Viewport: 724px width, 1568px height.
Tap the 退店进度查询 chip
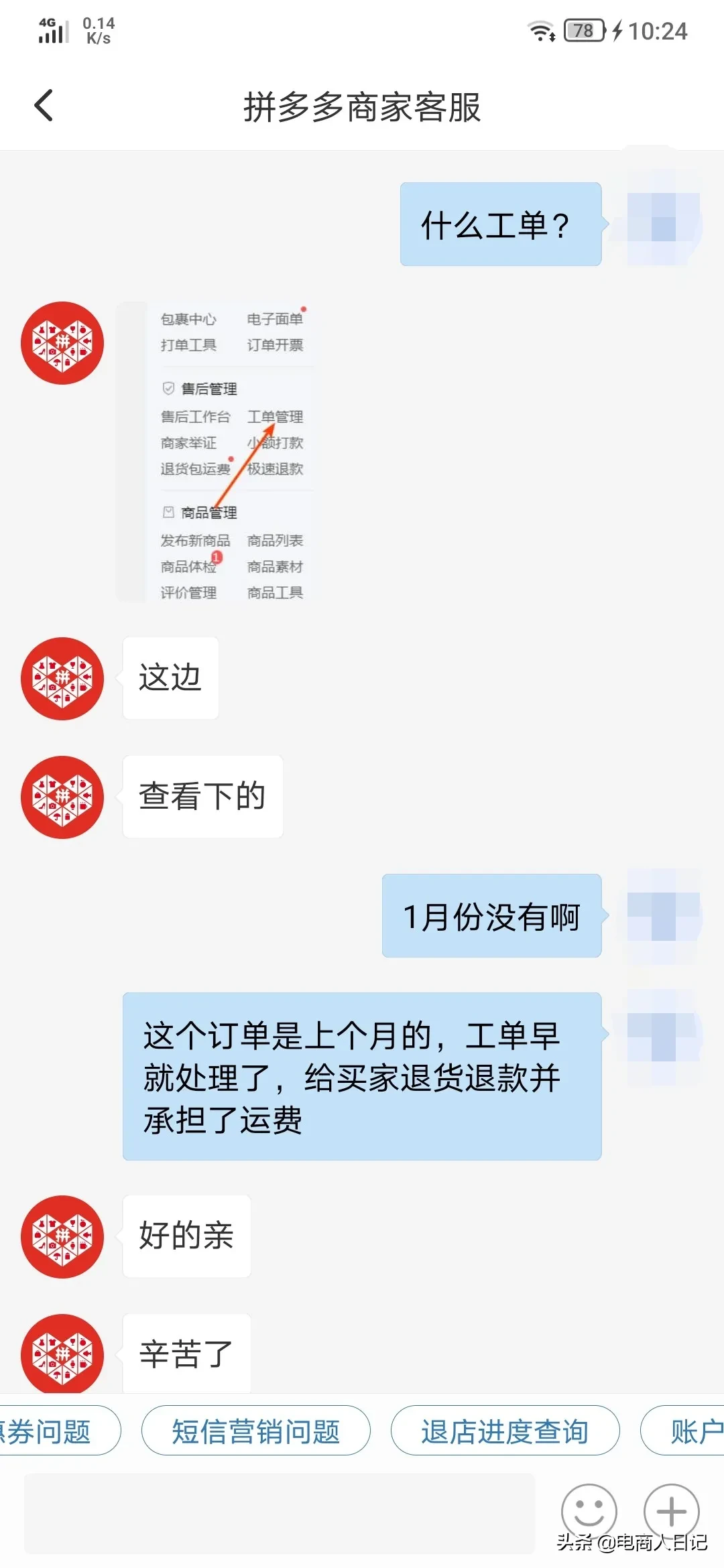504,1431
